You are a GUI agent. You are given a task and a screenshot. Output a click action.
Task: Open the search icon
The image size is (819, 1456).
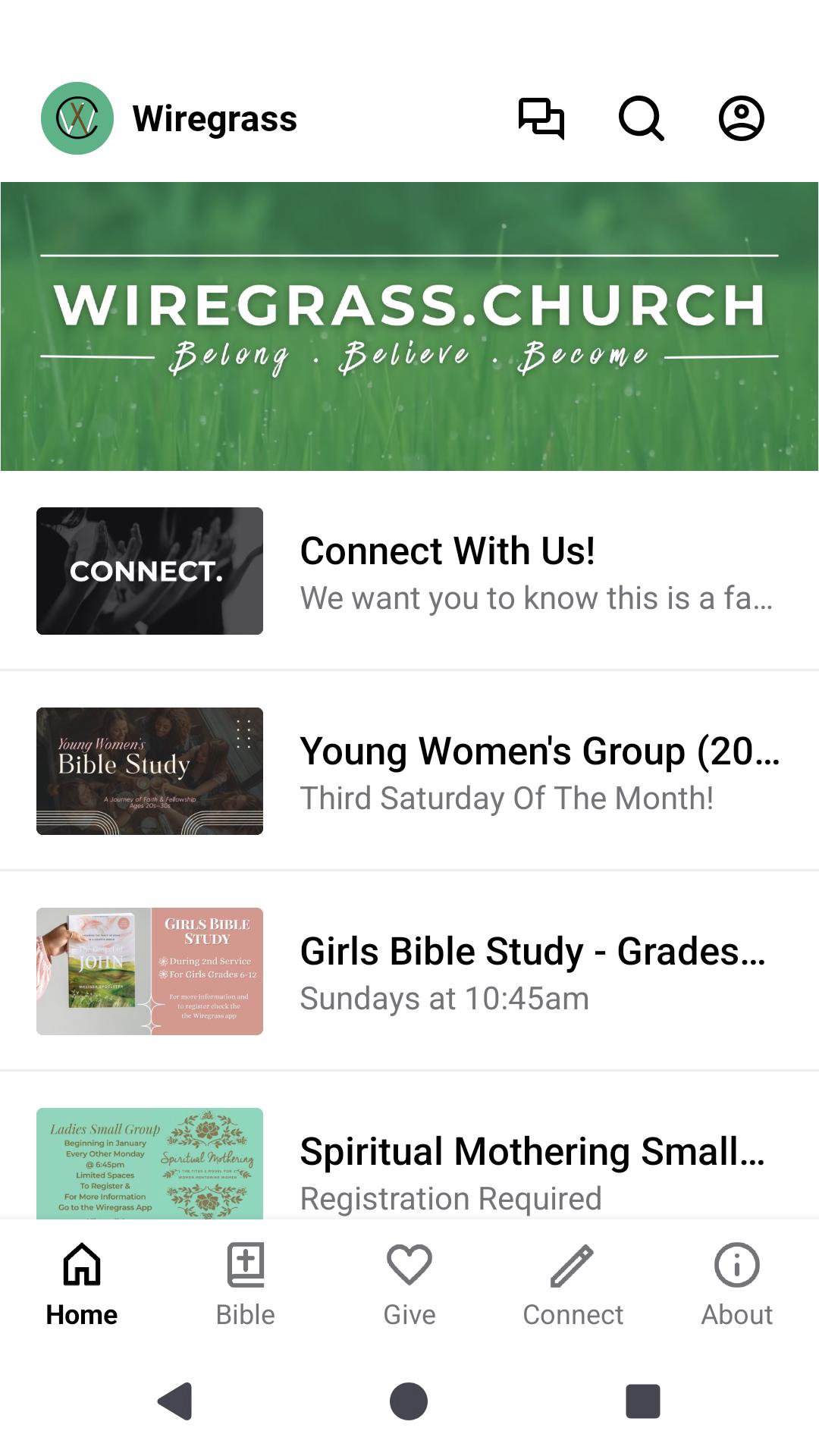tap(641, 118)
